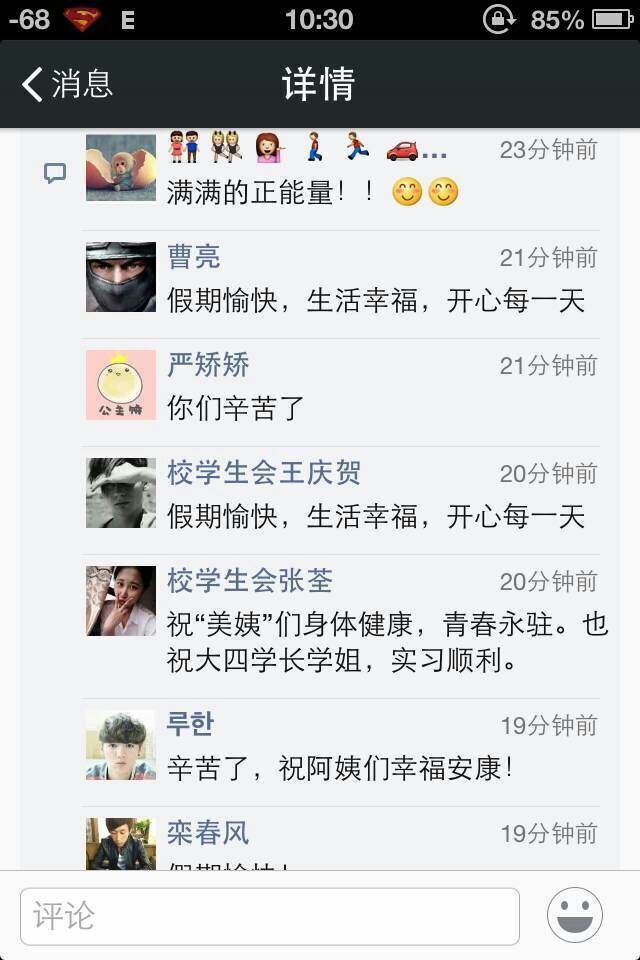The image size is (640, 960).
Task: Tap 校学生会张荃's avatar photo
Action: pyautogui.click(x=121, y=601)
